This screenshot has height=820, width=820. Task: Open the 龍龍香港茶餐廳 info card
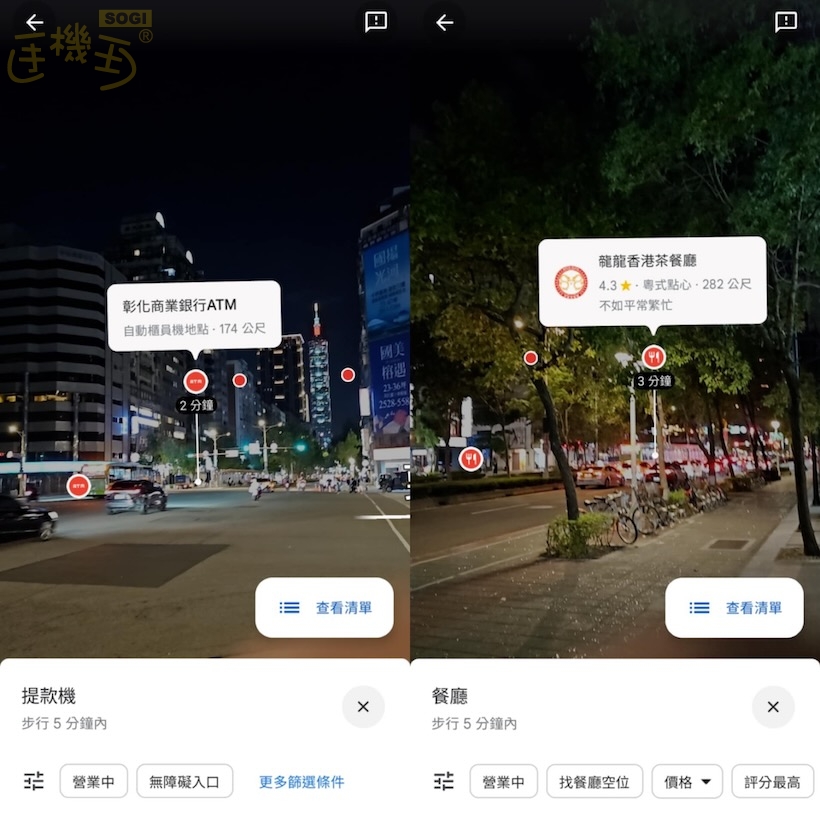pos(652,282)
